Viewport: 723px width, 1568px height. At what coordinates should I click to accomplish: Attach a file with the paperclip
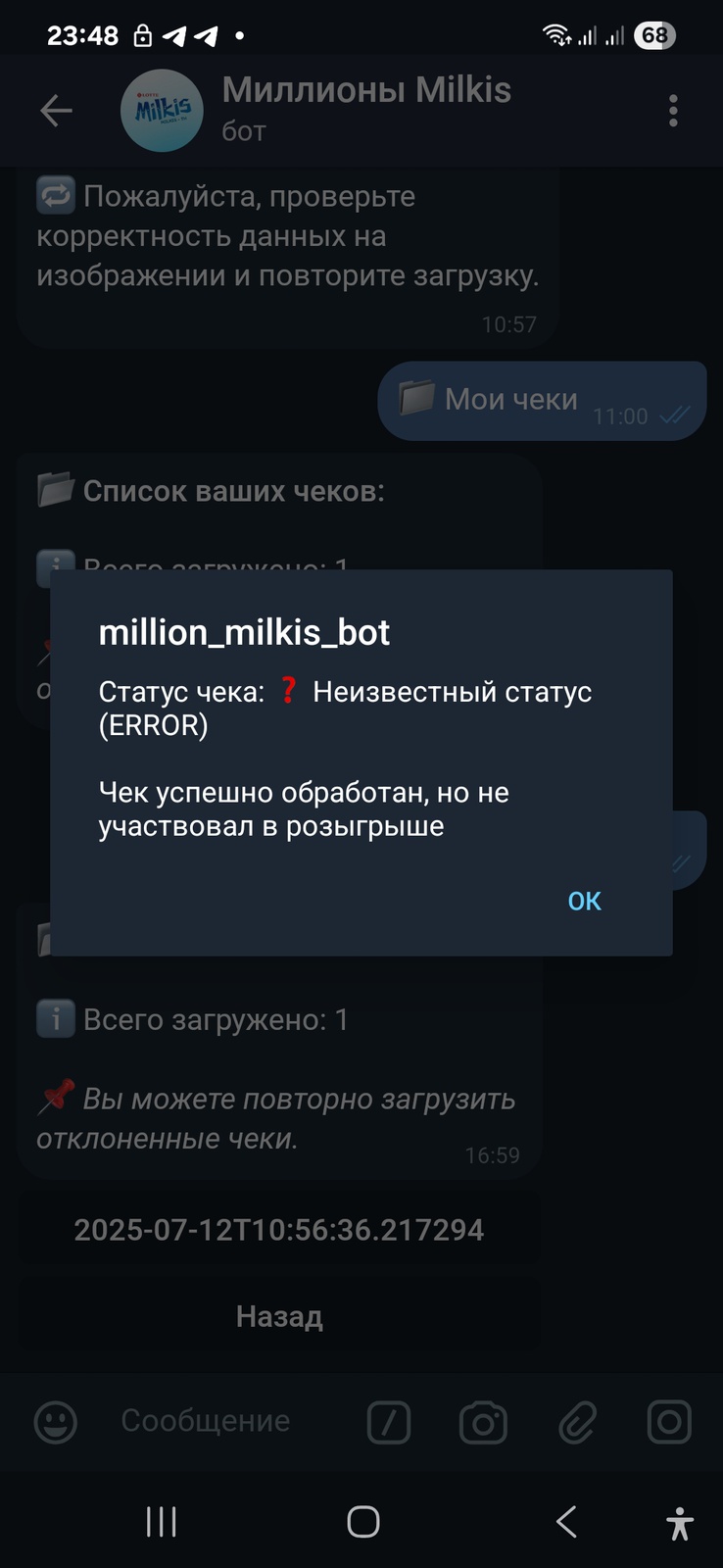coord(577,1422)
